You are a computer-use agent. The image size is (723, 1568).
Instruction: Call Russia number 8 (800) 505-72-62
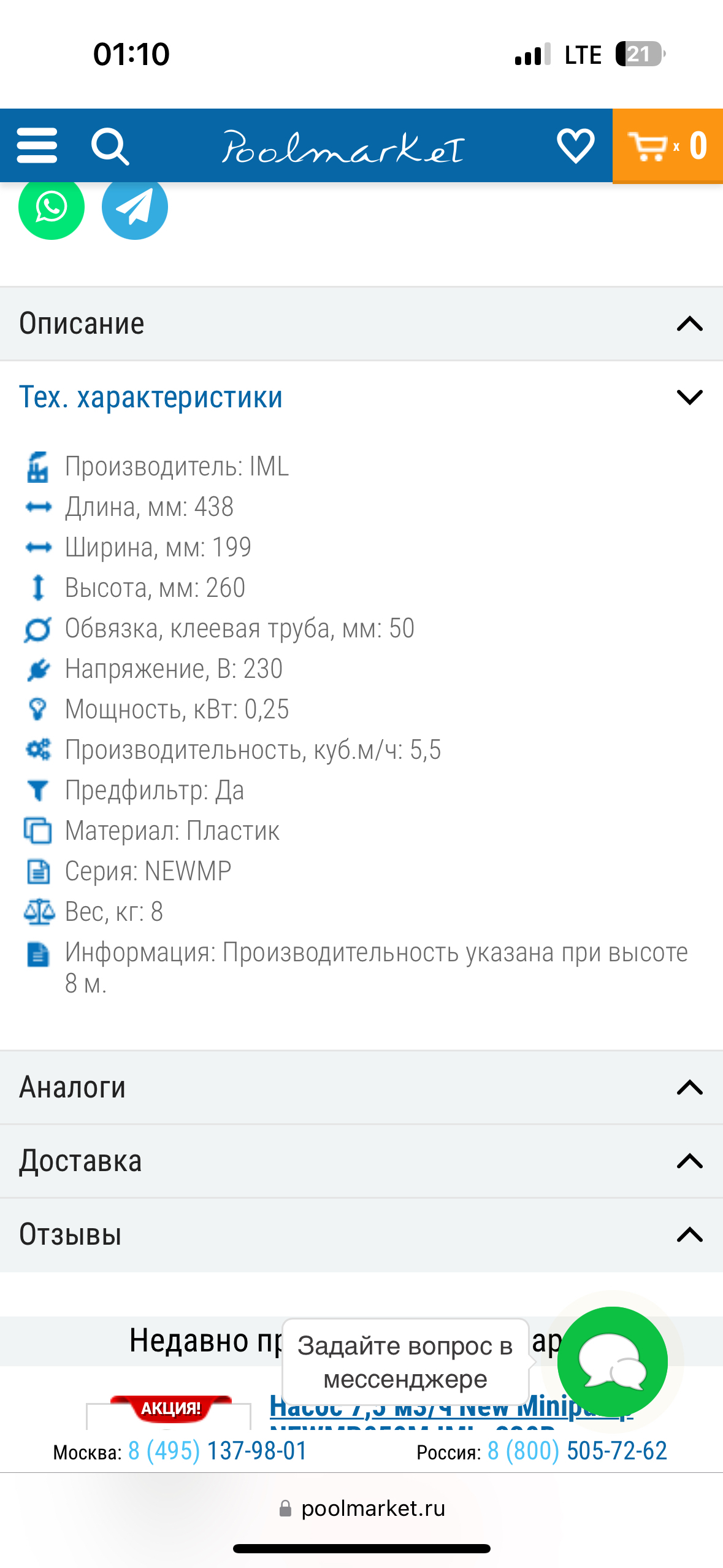pyautogui.click(x=576, y=1451)
